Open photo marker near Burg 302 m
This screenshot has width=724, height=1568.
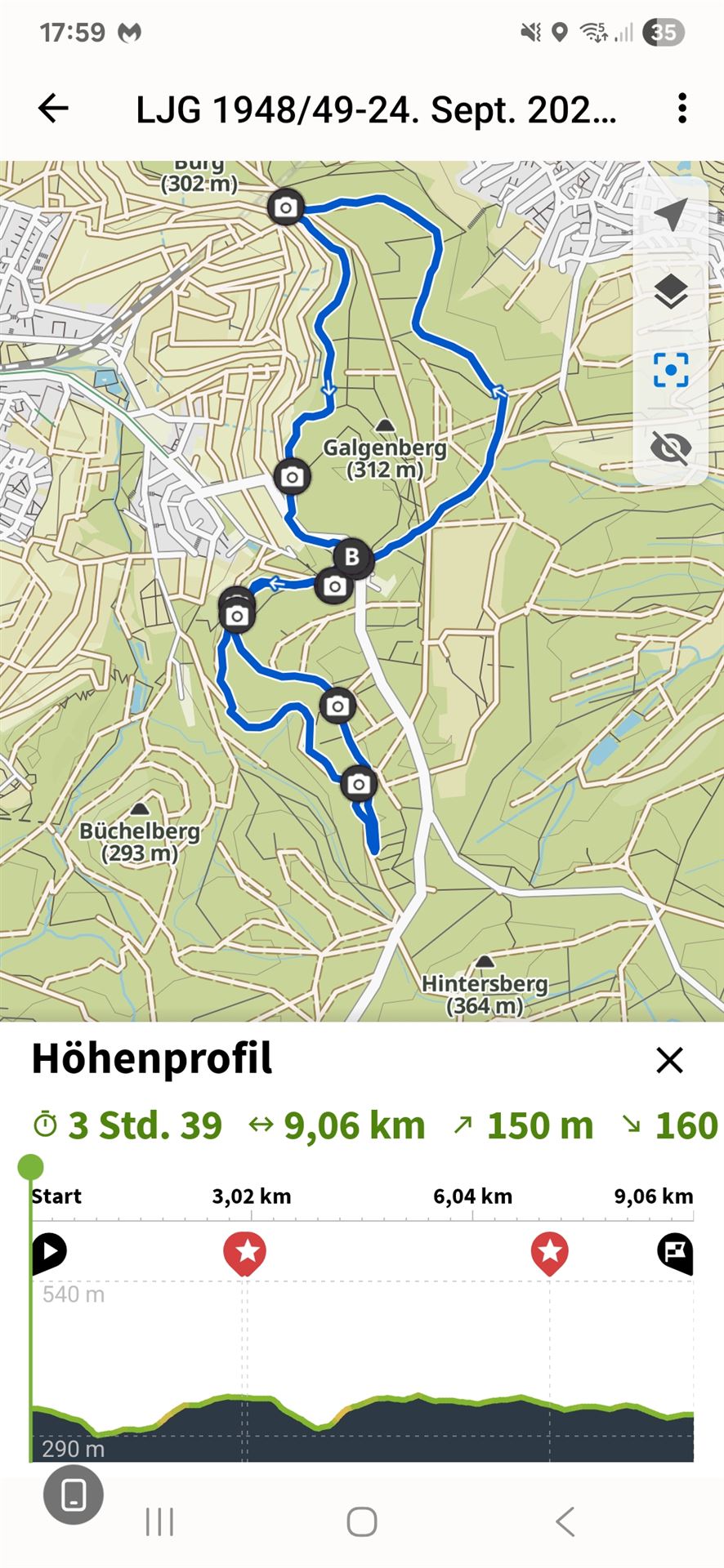(x=286, y=207)
